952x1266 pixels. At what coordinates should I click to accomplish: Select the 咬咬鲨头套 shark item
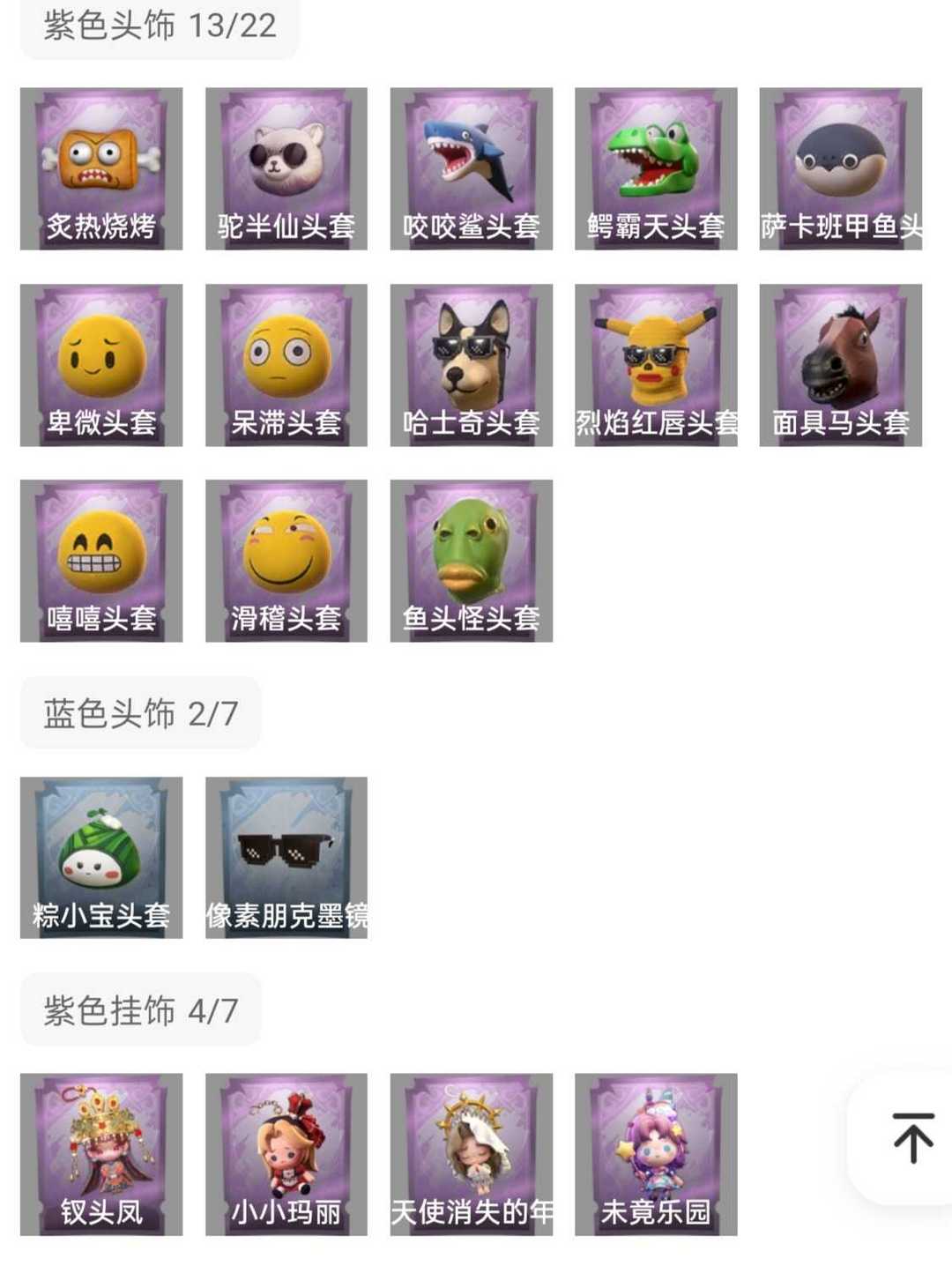click(x=472, y=168)
